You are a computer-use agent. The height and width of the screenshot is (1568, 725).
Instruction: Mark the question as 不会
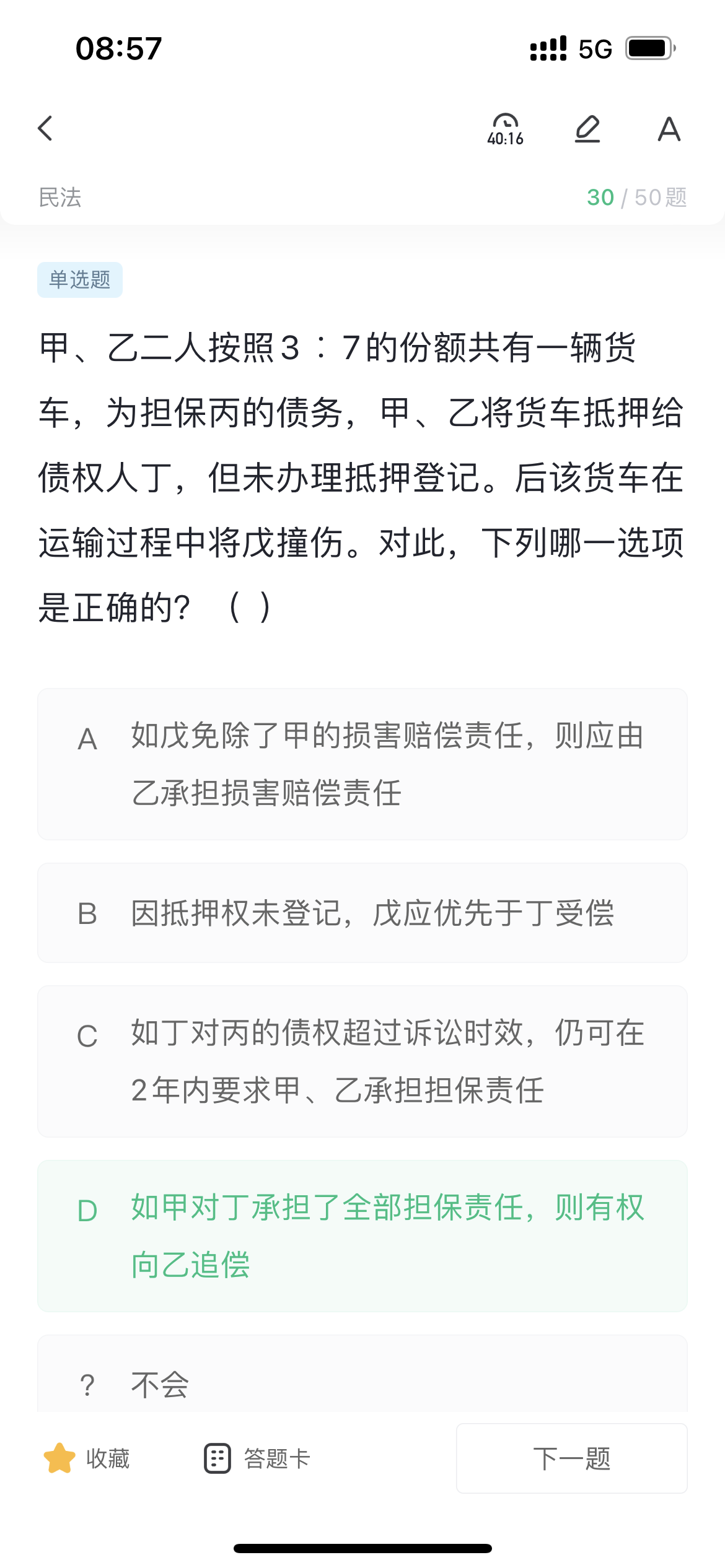pyautogui.click(x=362, y=1375)
